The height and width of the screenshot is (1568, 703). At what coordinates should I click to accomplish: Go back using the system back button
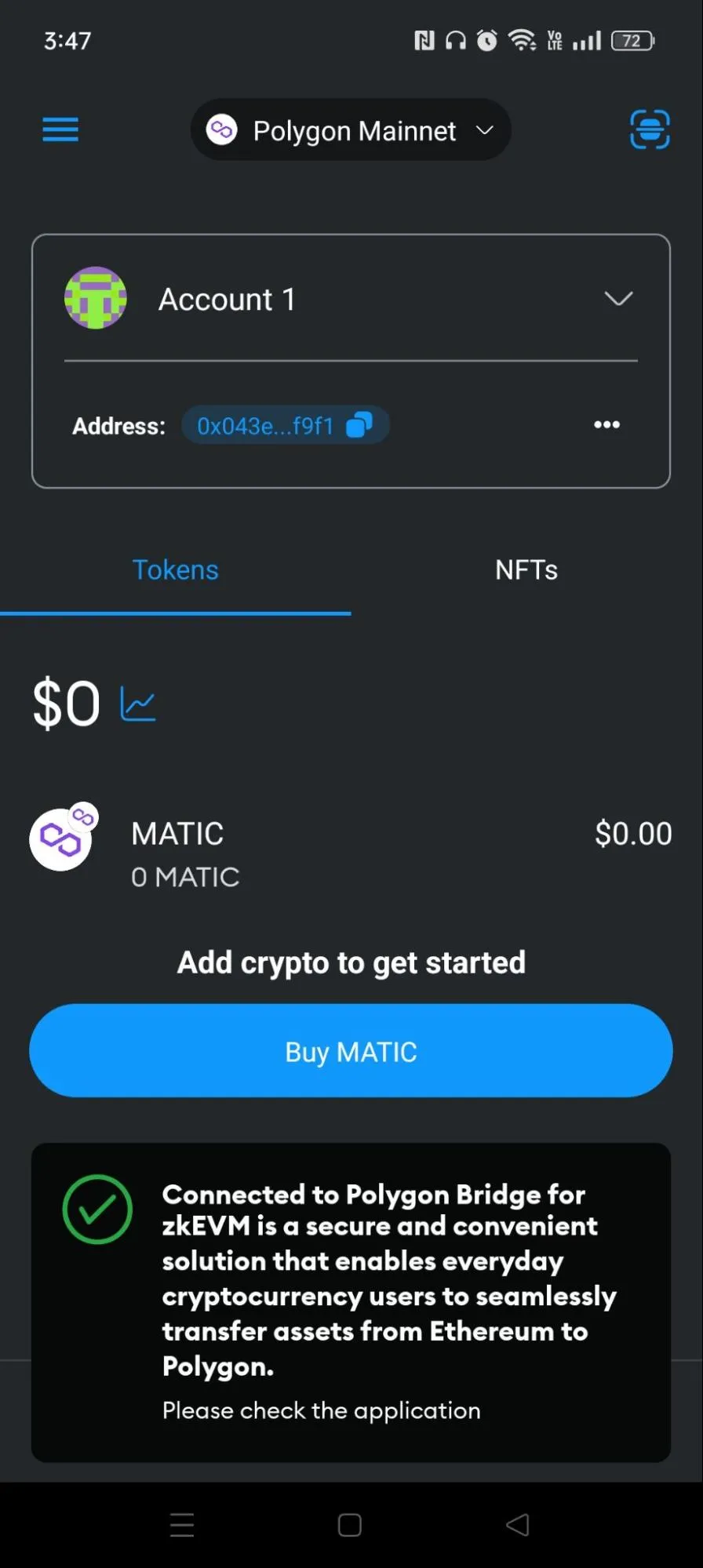[518, 1525]
